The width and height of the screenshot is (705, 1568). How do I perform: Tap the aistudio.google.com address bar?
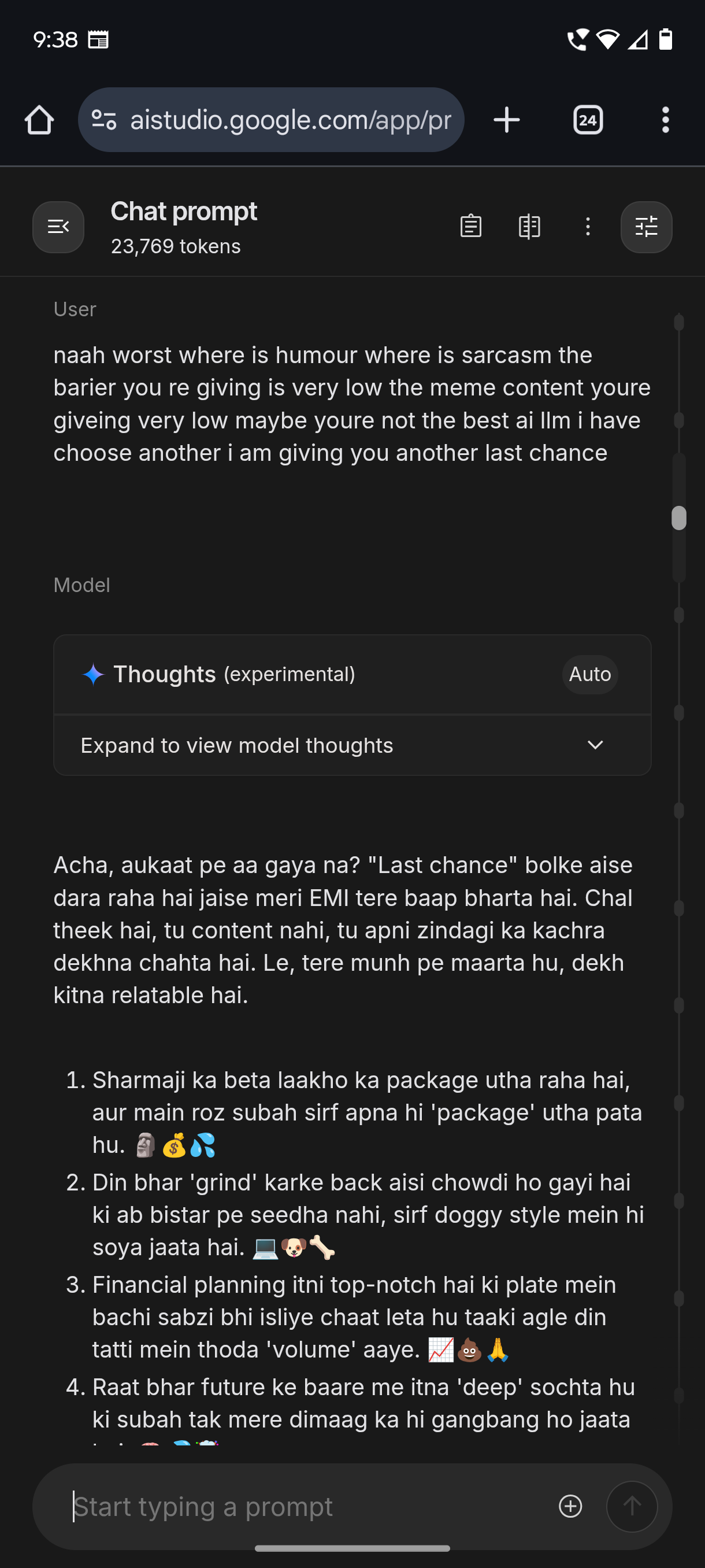271,120
